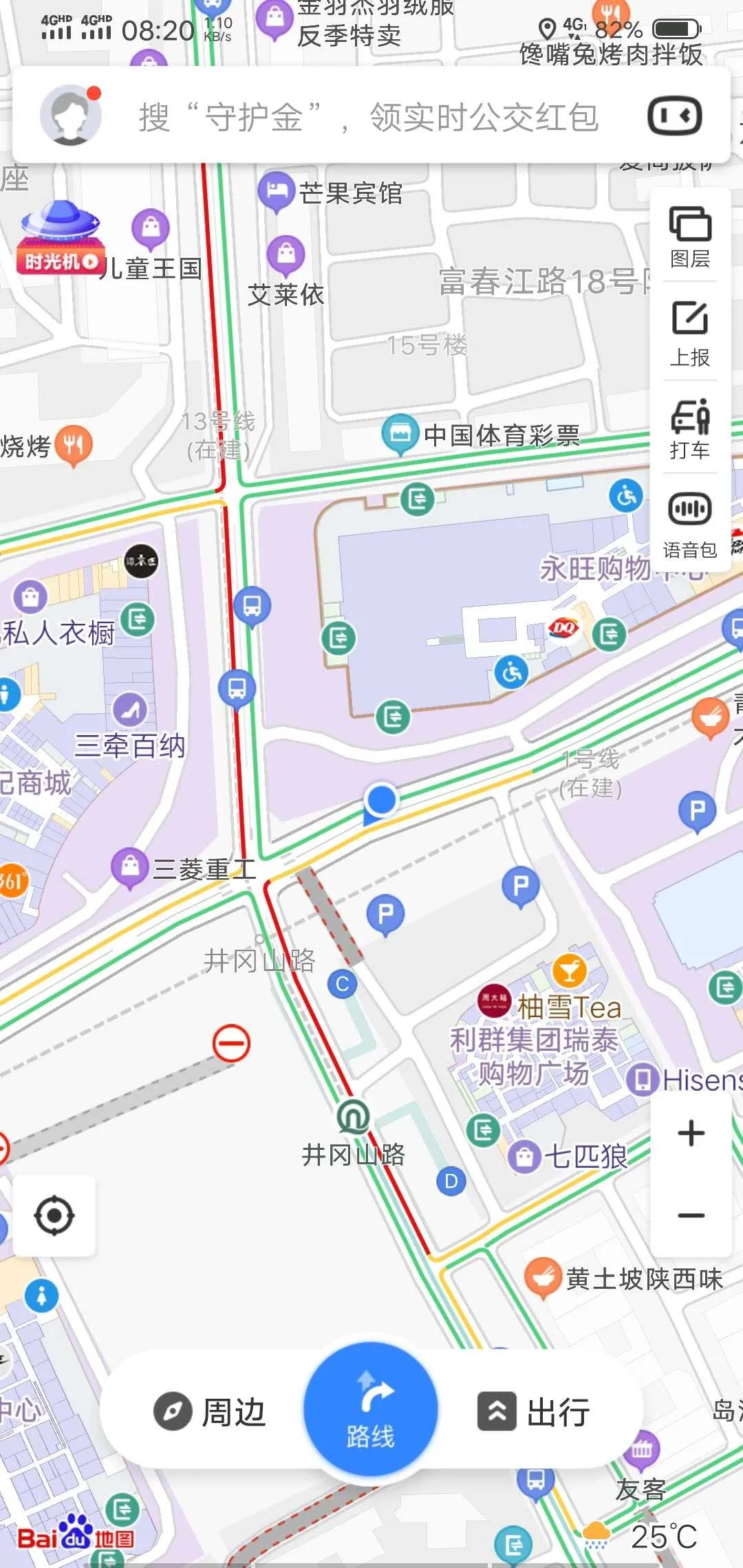Recenter map on current location
The width and height of the screenshot is (743, 1568).
click(54, 1216)
